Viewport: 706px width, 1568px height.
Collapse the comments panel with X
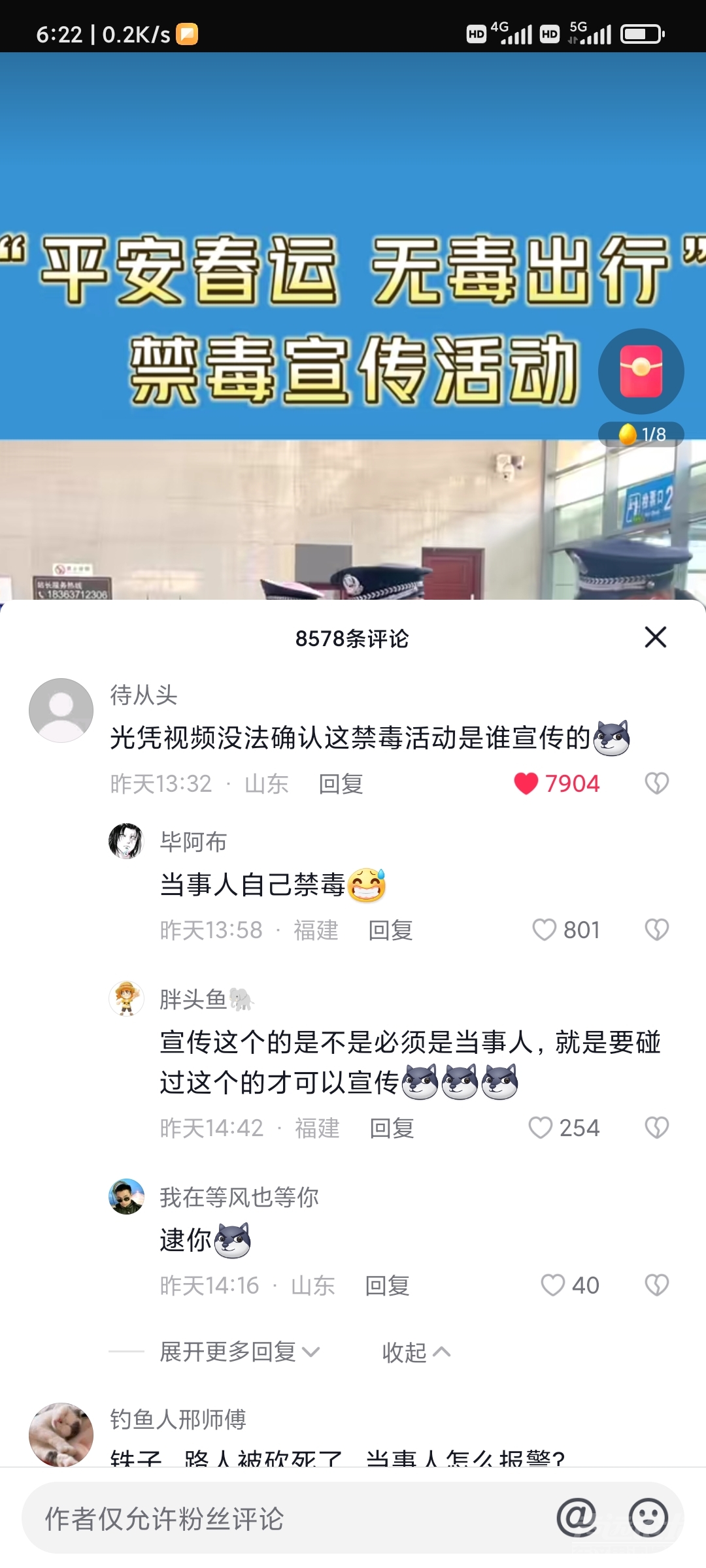656,639
